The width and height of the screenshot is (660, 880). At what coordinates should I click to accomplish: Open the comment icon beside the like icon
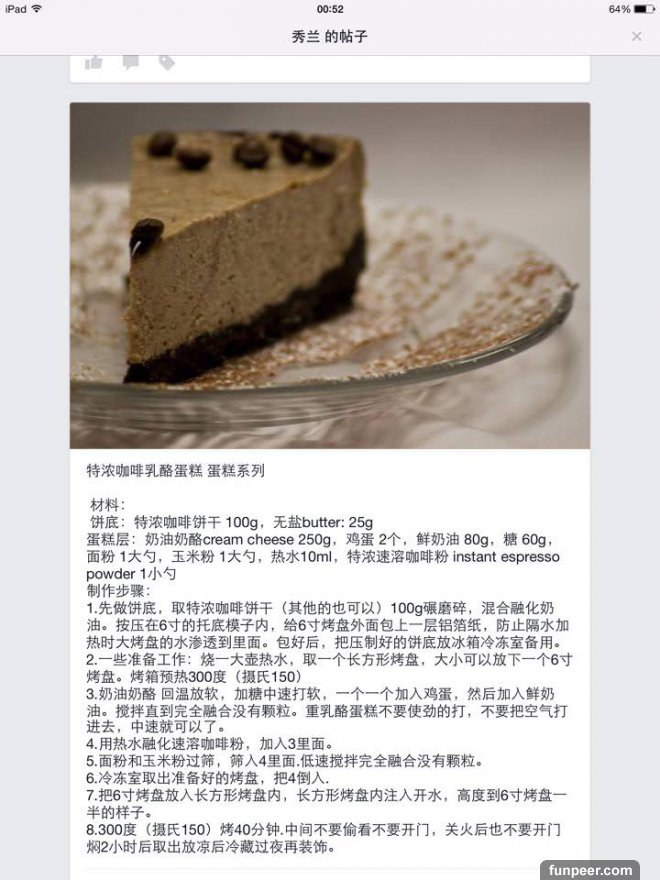coord(130,63)
